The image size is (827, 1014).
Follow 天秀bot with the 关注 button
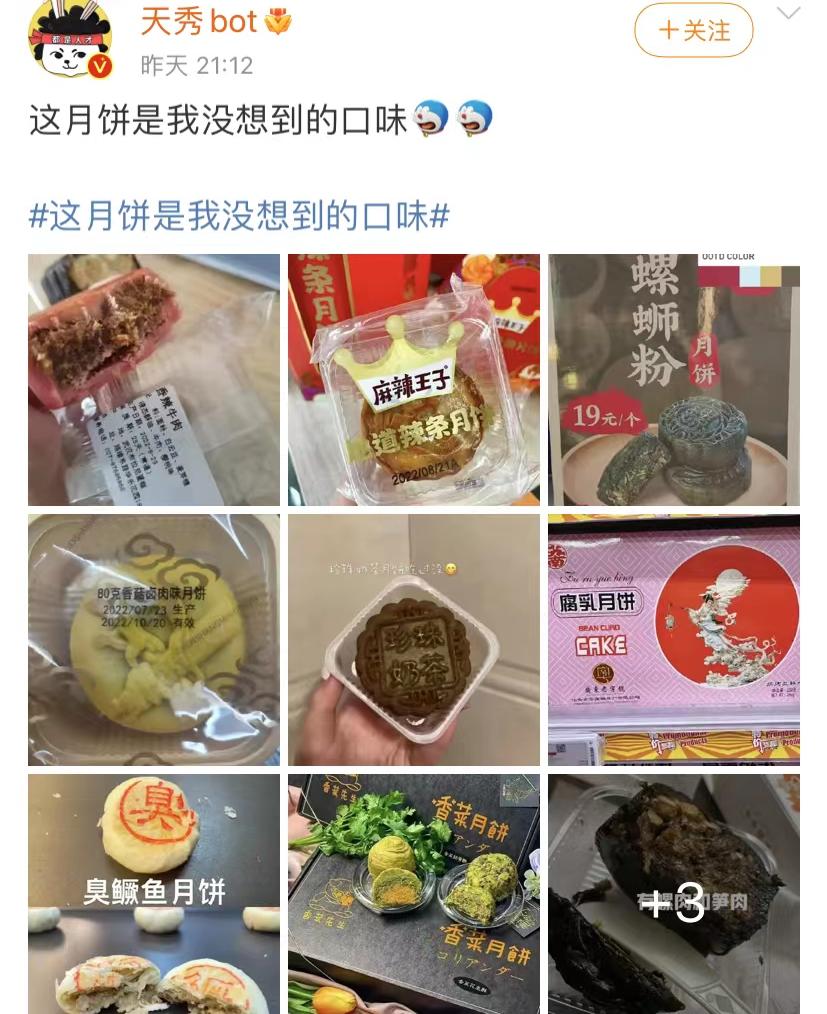pos(693,31)
